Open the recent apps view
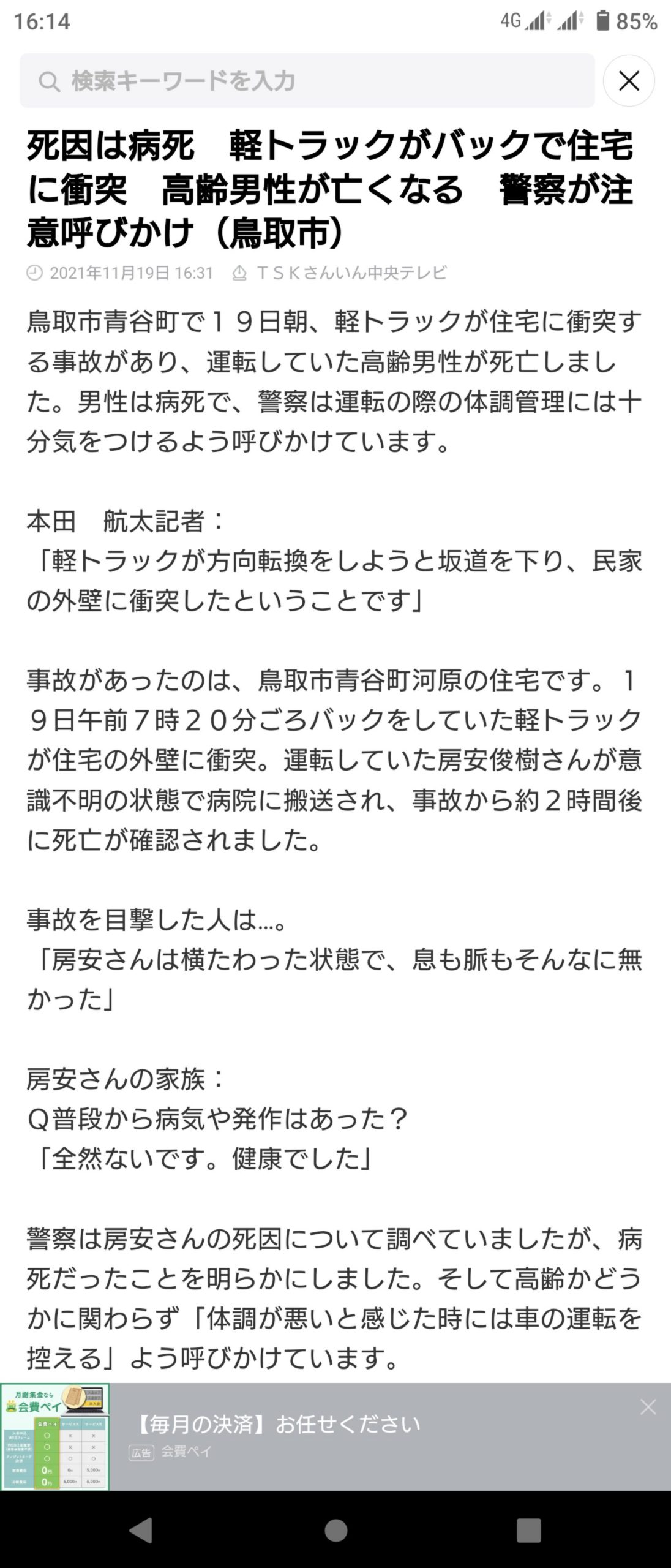This screenshot has height=1568, width=671. point(529,1530)
